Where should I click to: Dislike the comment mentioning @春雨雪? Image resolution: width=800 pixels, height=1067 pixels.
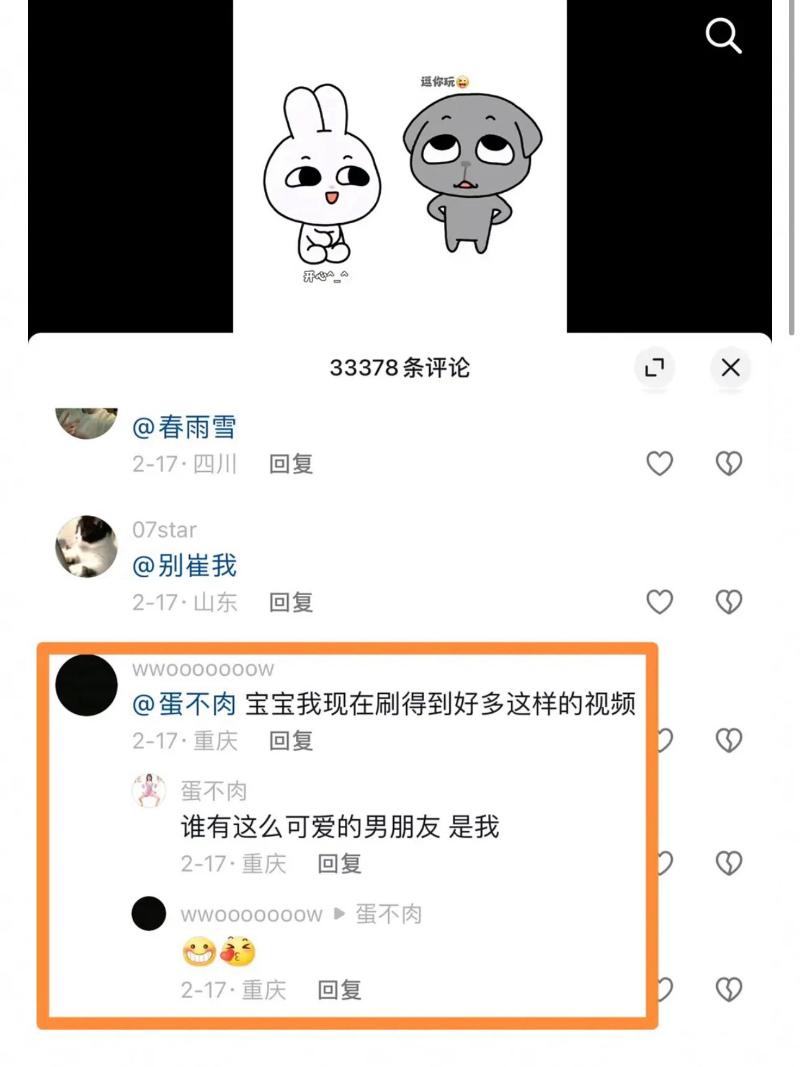click(x=729, y=464)
